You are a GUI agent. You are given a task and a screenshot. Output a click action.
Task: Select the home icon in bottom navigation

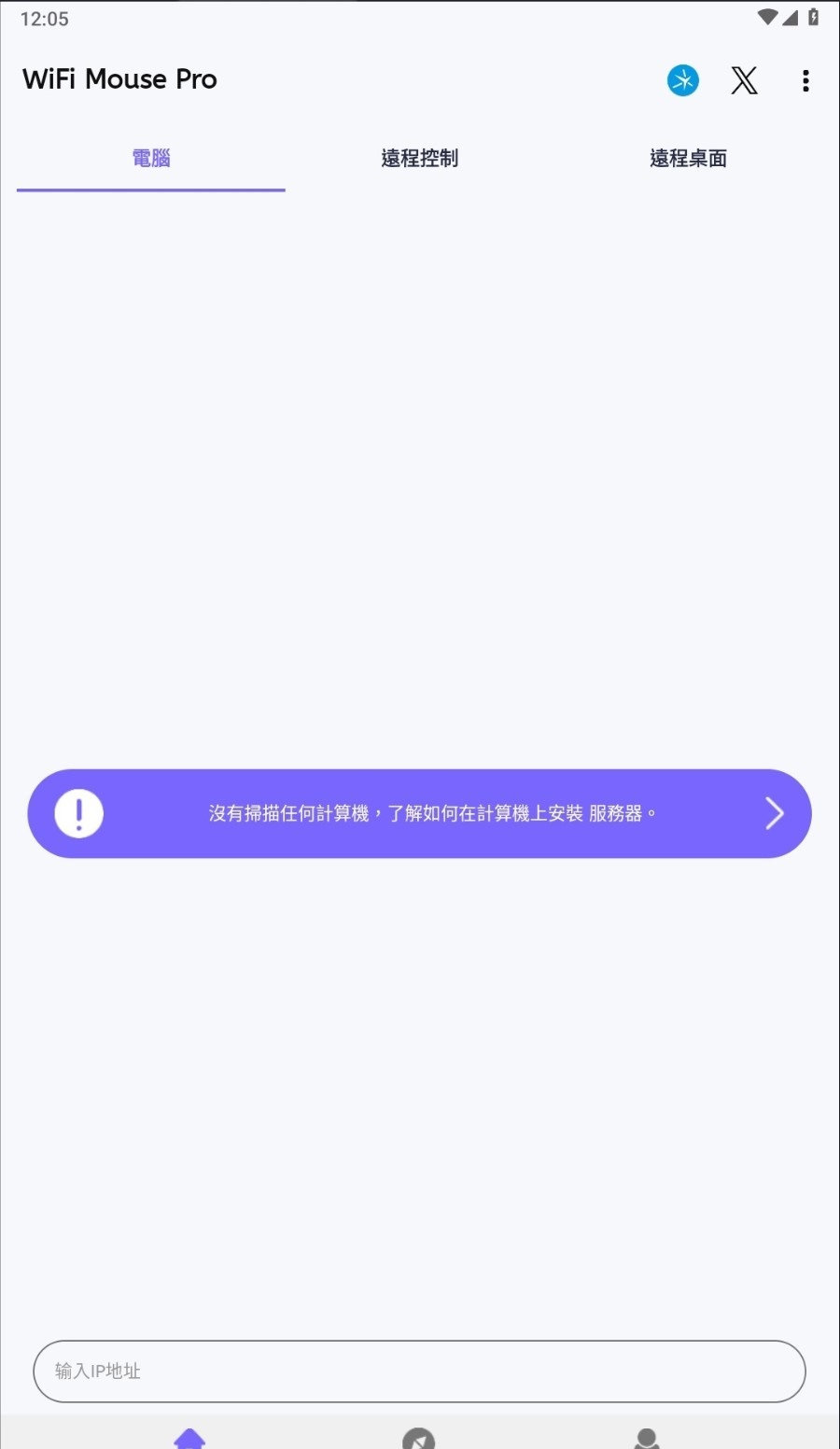pos(190,1438)
